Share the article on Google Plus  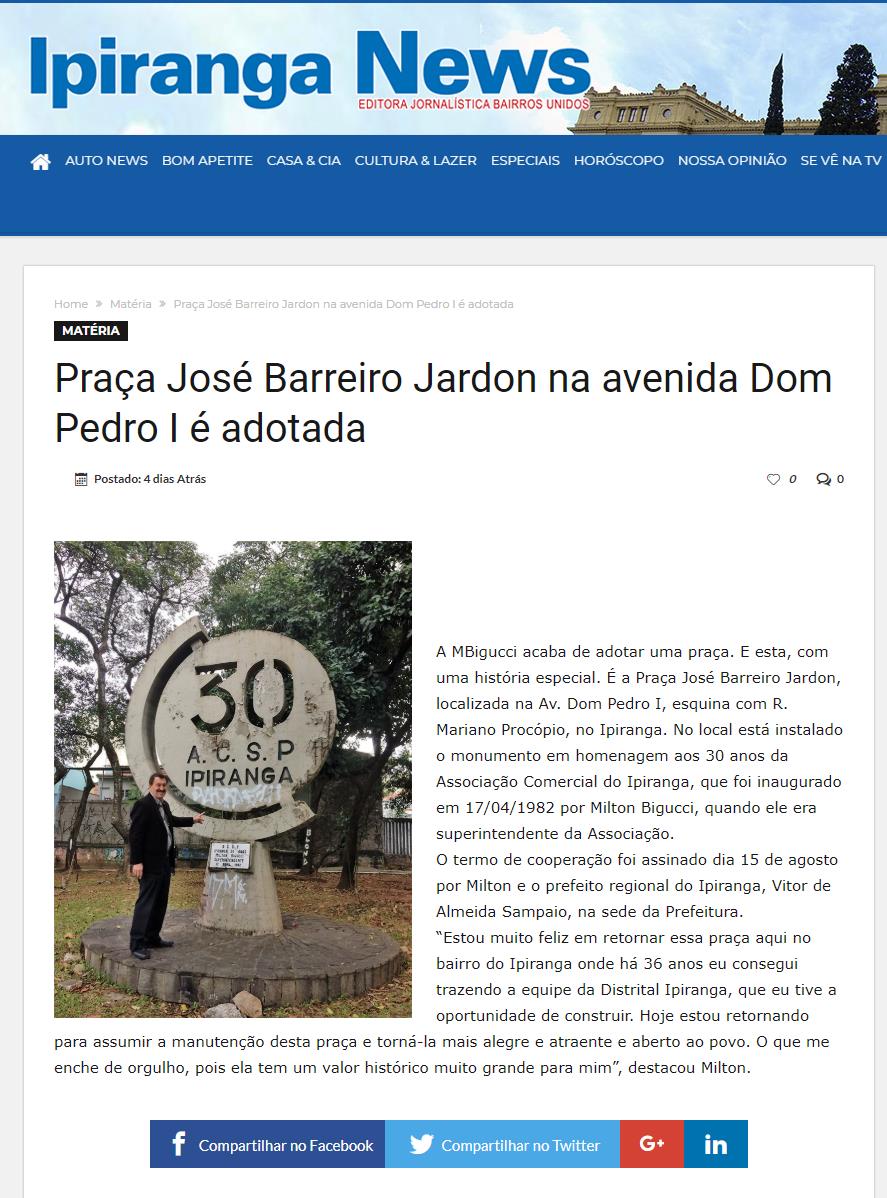click(652, 1145)
